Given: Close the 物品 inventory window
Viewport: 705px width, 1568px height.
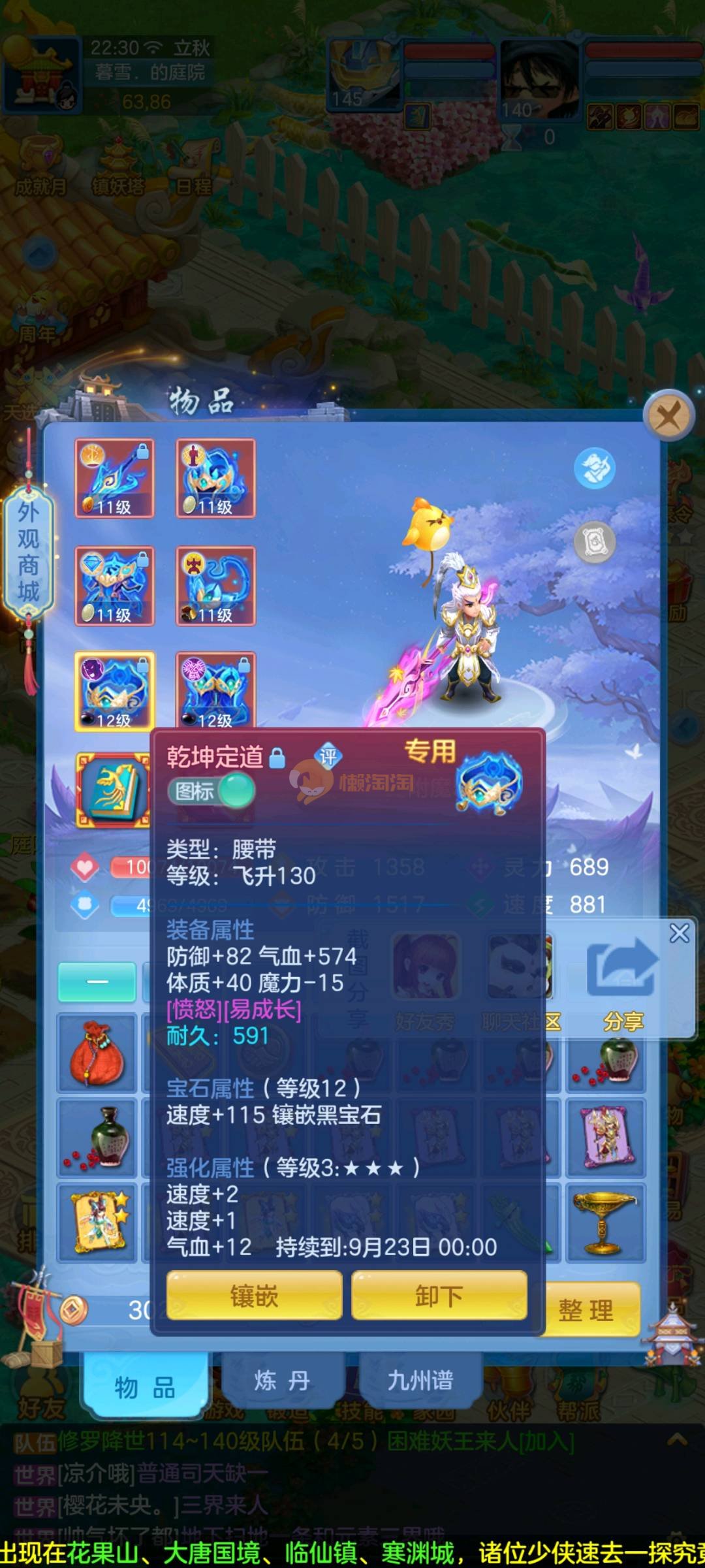Looking at the screenshot, I should click(x=668, y=415).
